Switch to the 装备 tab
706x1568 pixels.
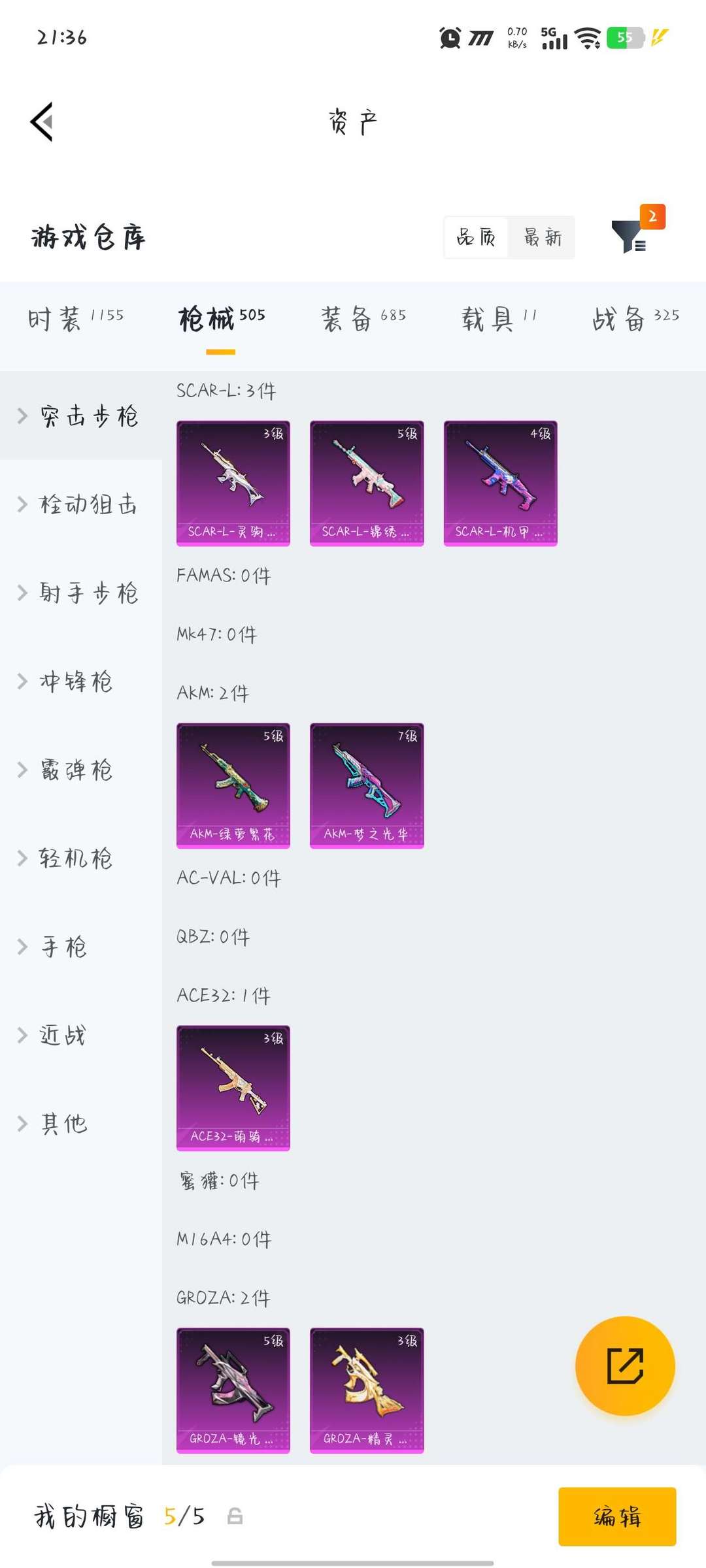click(363, 318)
